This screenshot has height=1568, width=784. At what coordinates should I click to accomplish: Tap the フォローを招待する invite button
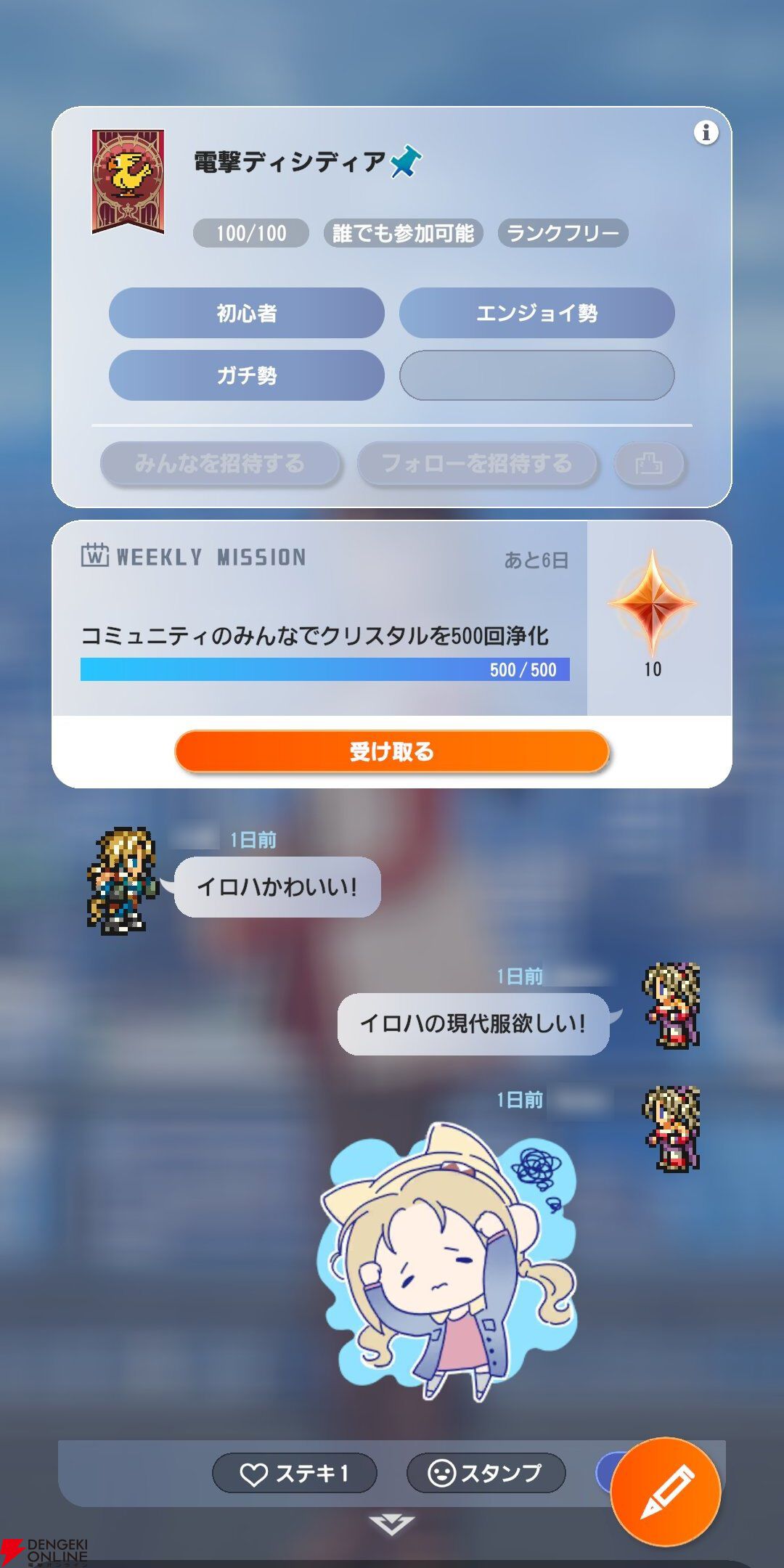tap(477, 463)
